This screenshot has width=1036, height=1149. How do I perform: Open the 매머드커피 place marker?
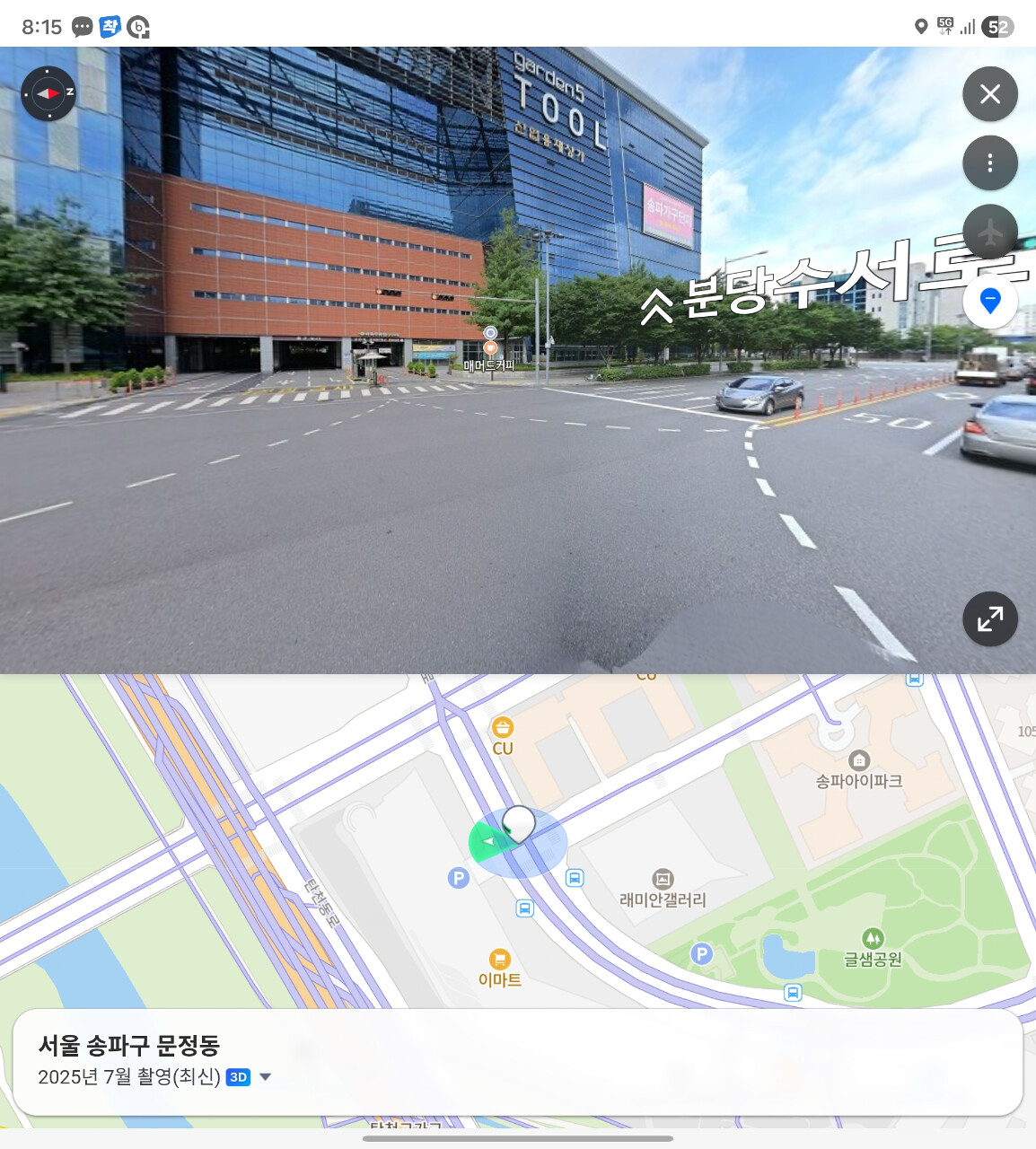click(x=490, y=348)
